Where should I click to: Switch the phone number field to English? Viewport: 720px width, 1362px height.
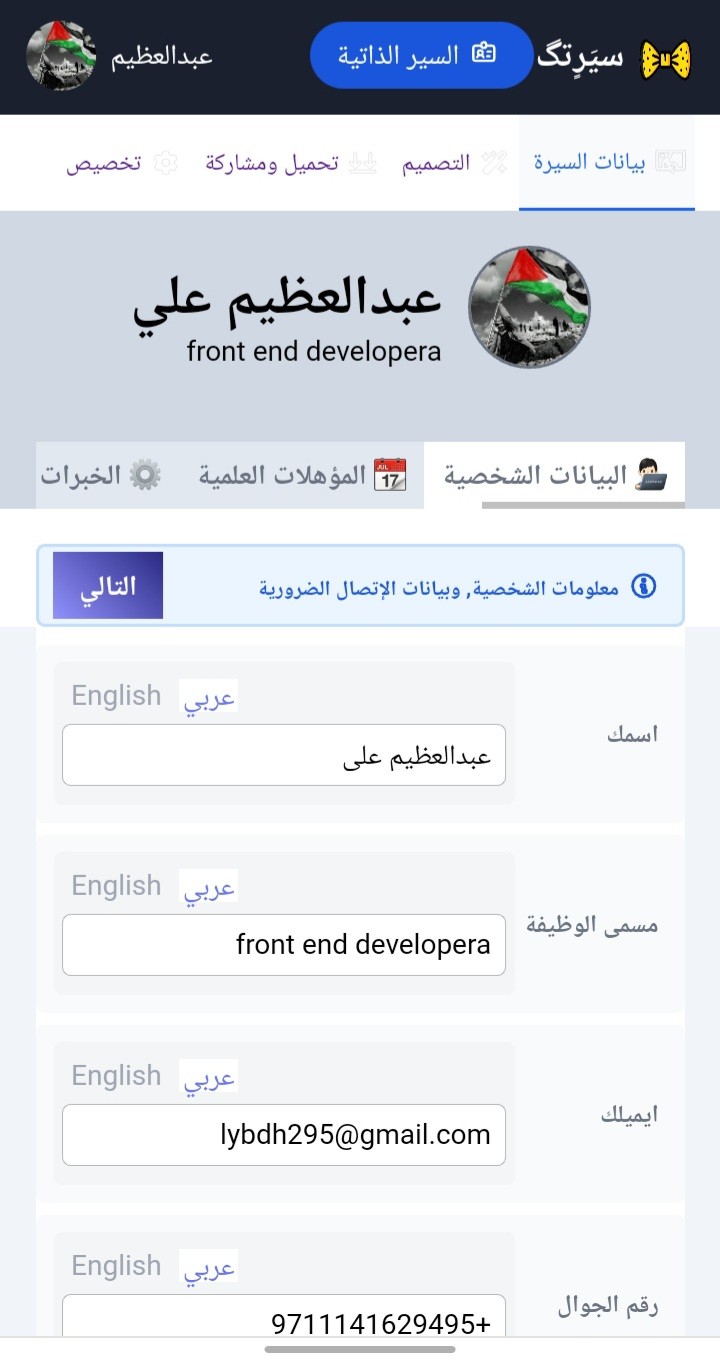(x=116, y=1265)
